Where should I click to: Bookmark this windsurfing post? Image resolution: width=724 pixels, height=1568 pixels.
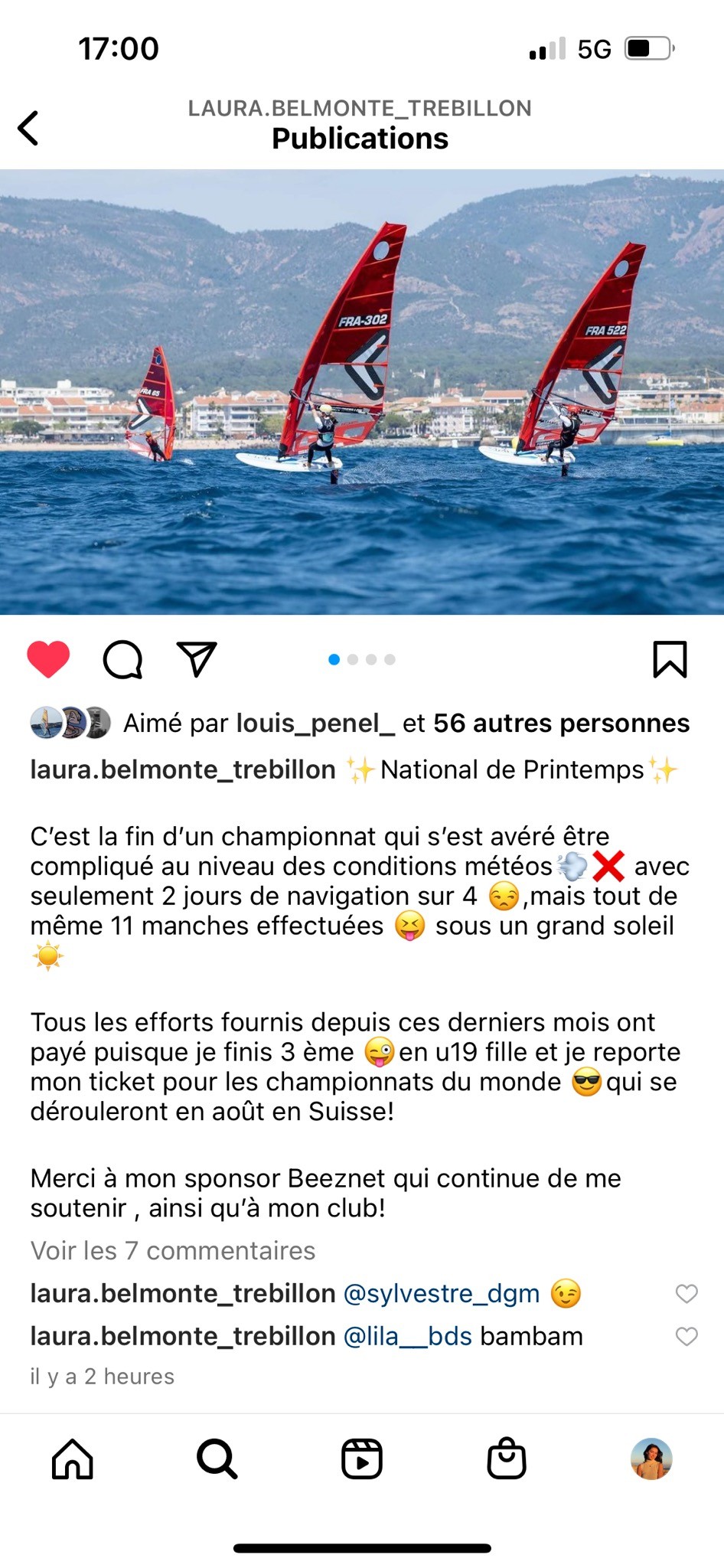670,659
